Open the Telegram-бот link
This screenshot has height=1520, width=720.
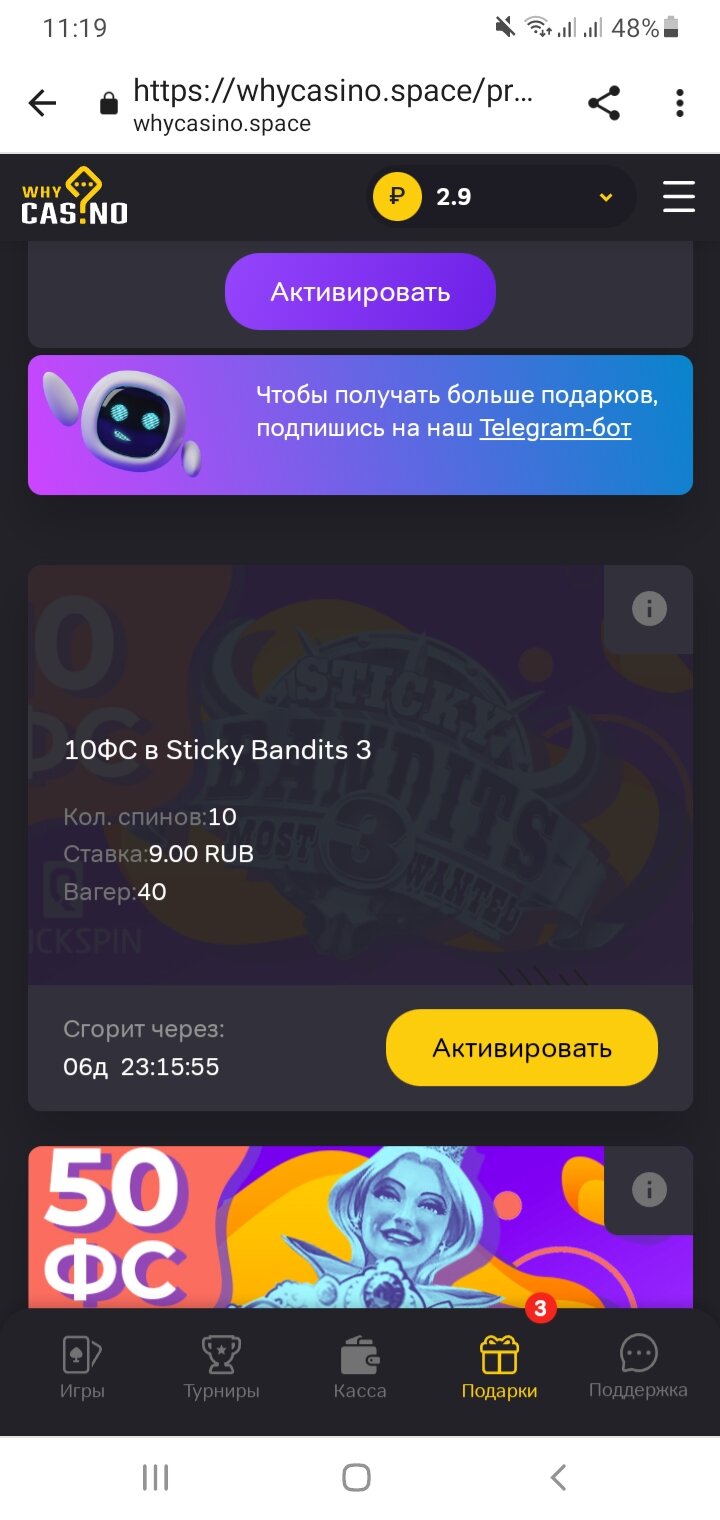coord(555,428)
